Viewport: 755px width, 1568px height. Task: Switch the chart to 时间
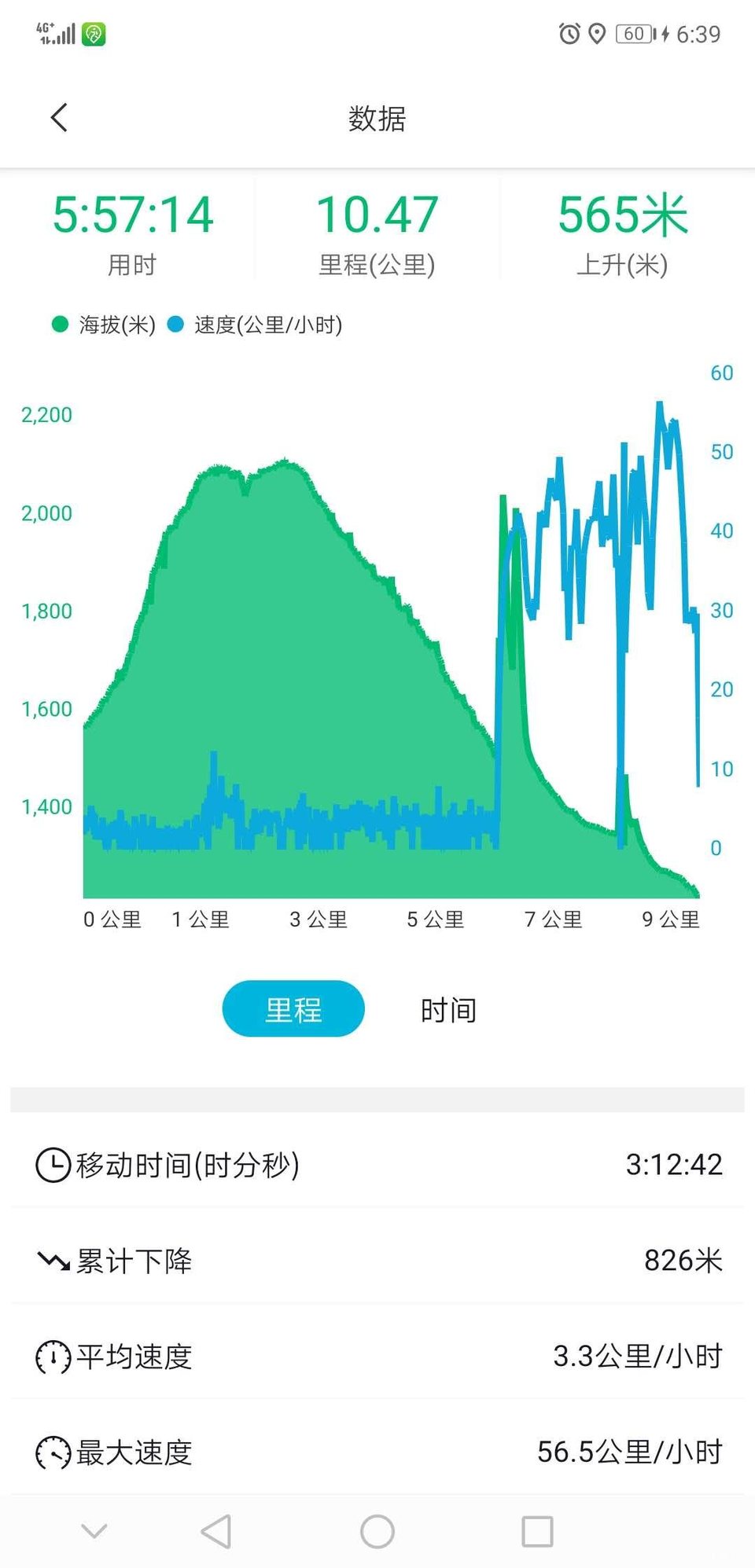448,1010
